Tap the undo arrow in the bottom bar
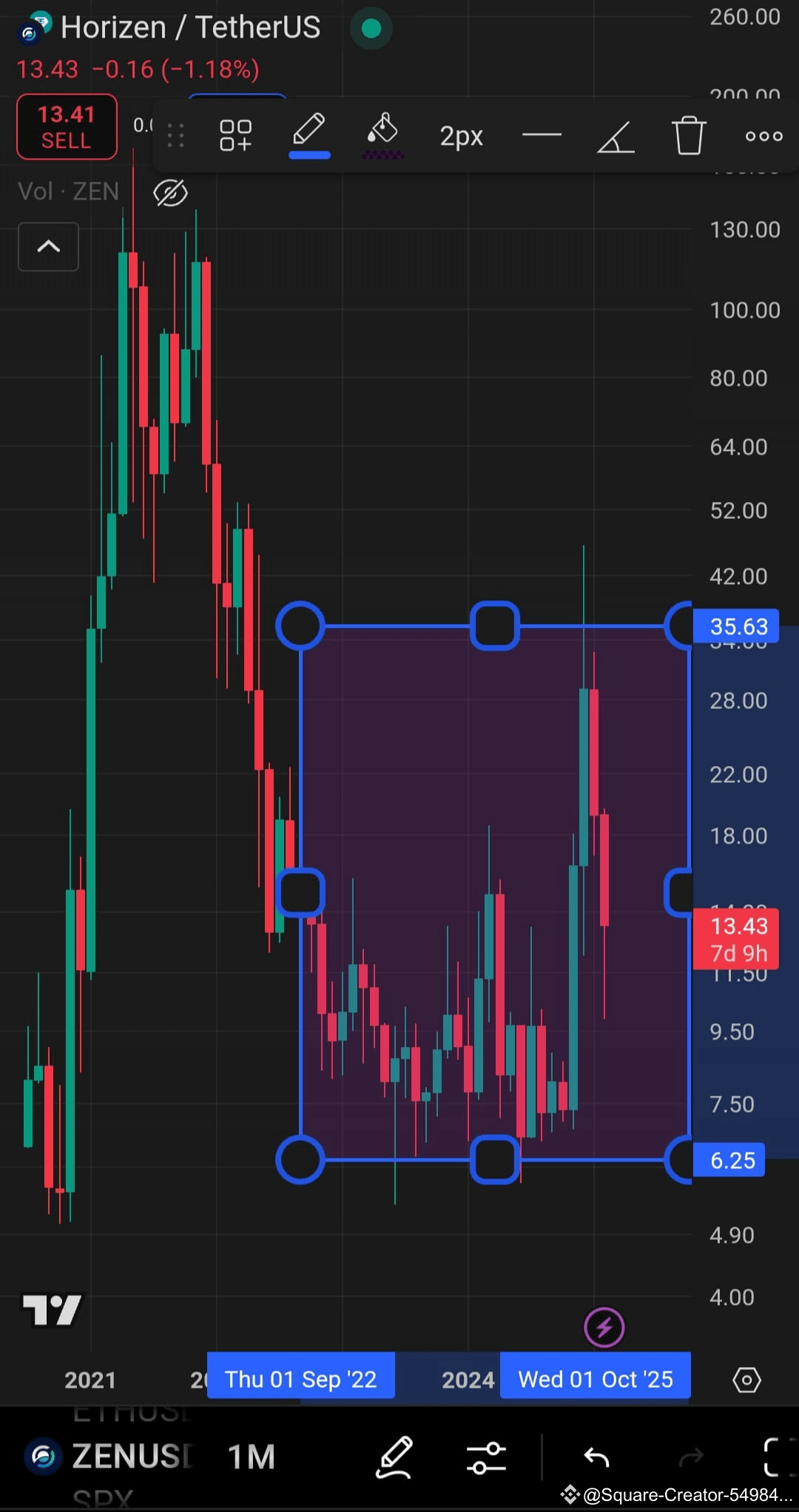The image size is (799, 1512). pos(596,1456)
